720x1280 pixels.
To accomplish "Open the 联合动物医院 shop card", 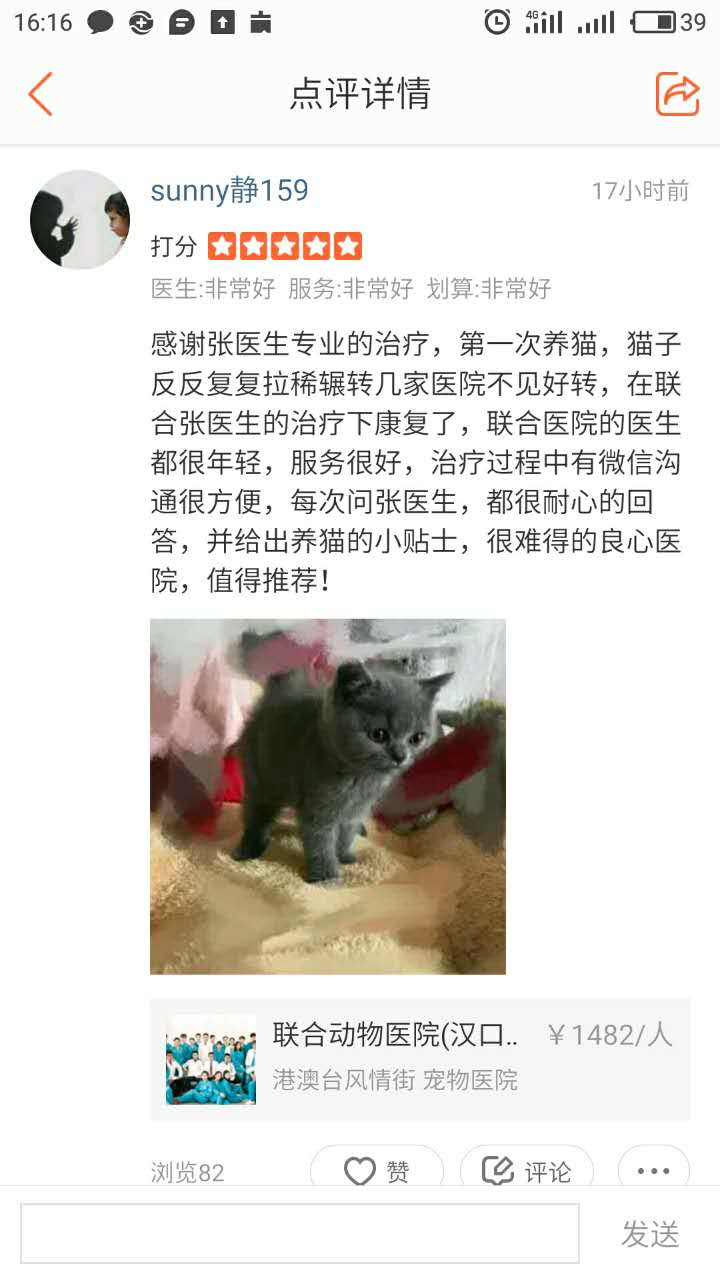I will coord(420,1059).
